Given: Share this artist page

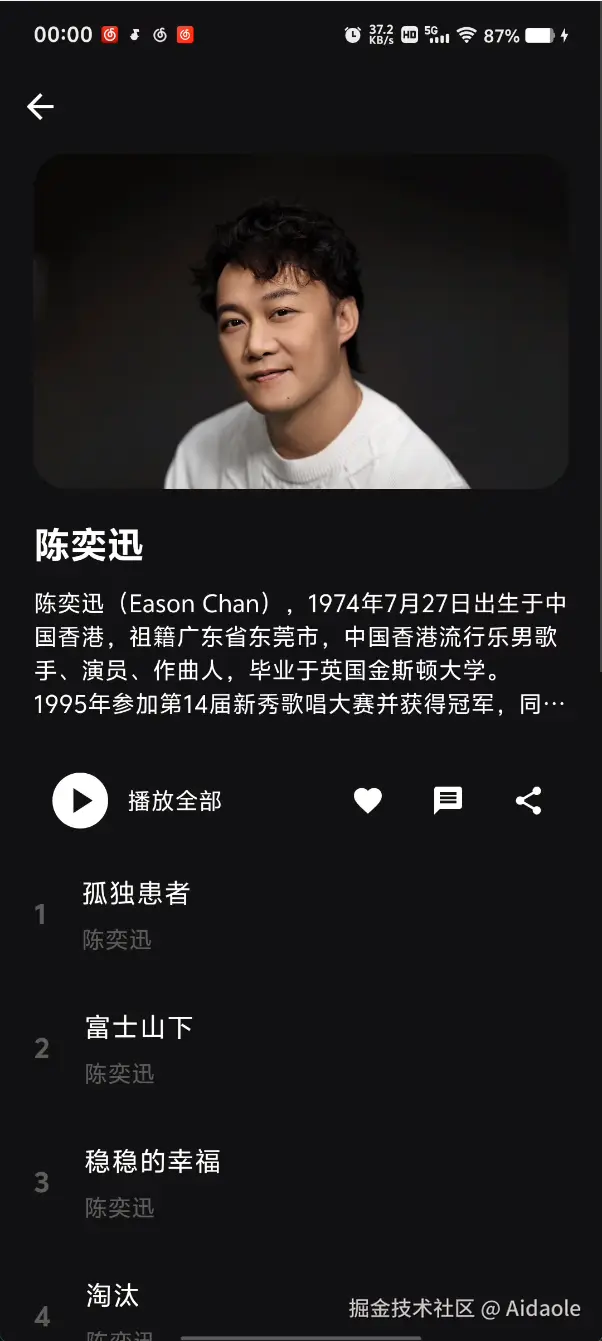Looking at the screenshot, I should click(x=528, y=800).
